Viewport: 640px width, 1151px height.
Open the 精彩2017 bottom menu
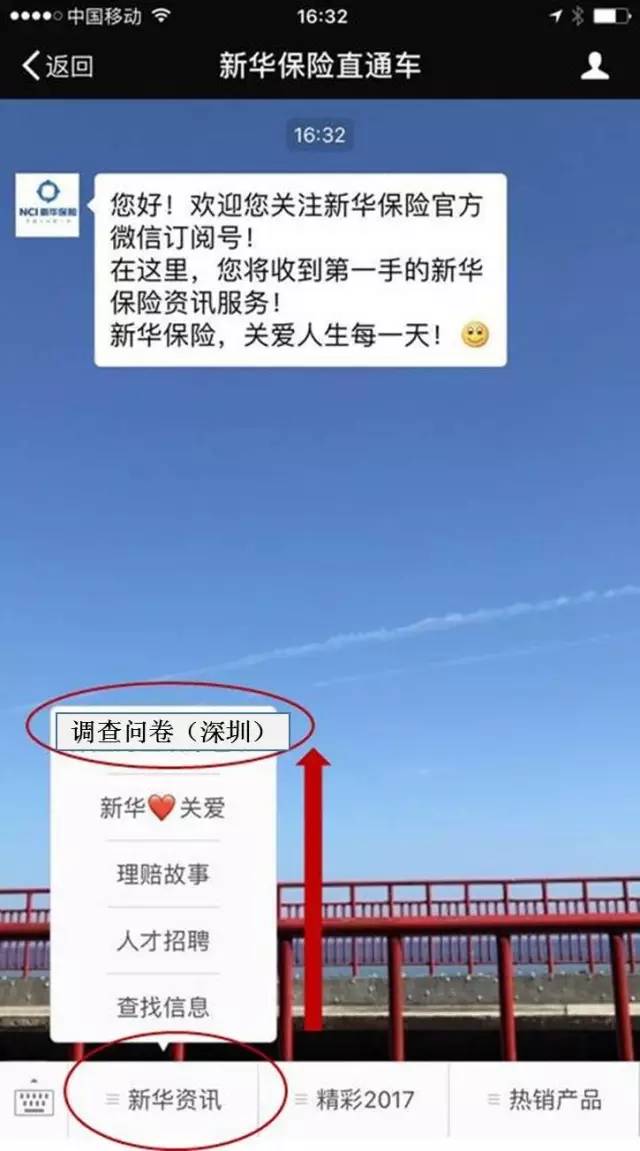tap(354, 1100)
